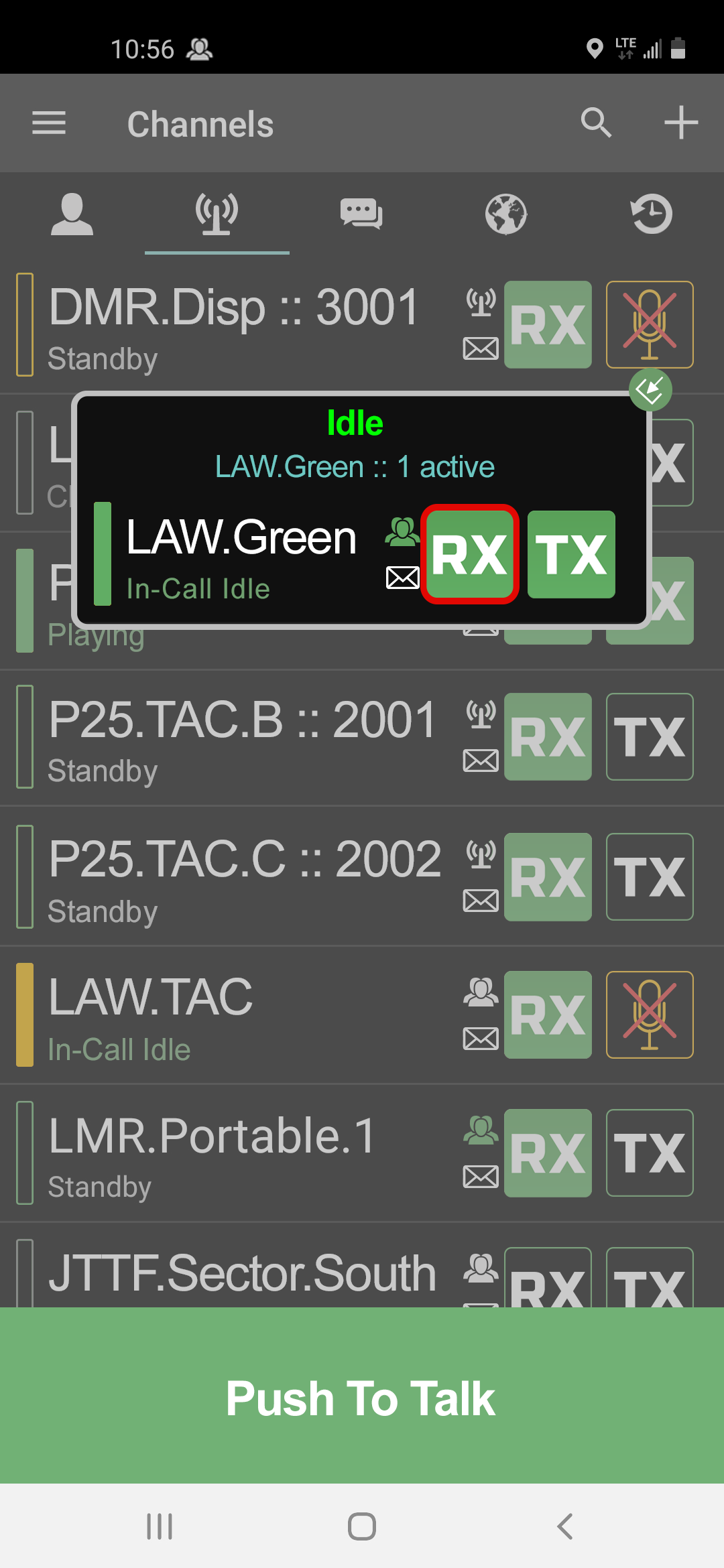This screenshot has width=724, height=1568.
Task: Enable TX on LMR.Portable.1
Action: 650,1153
